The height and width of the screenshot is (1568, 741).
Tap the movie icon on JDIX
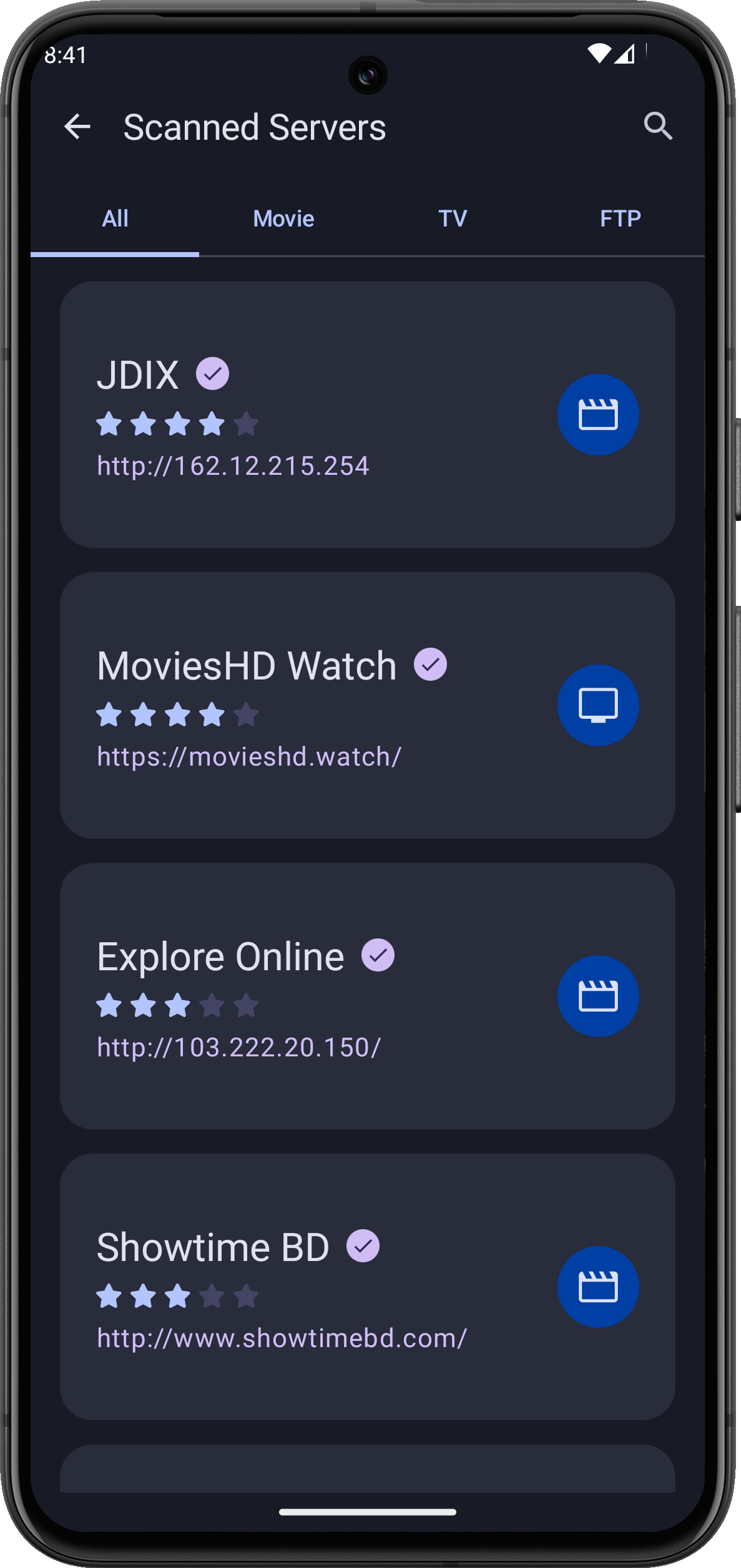(598, 415)
